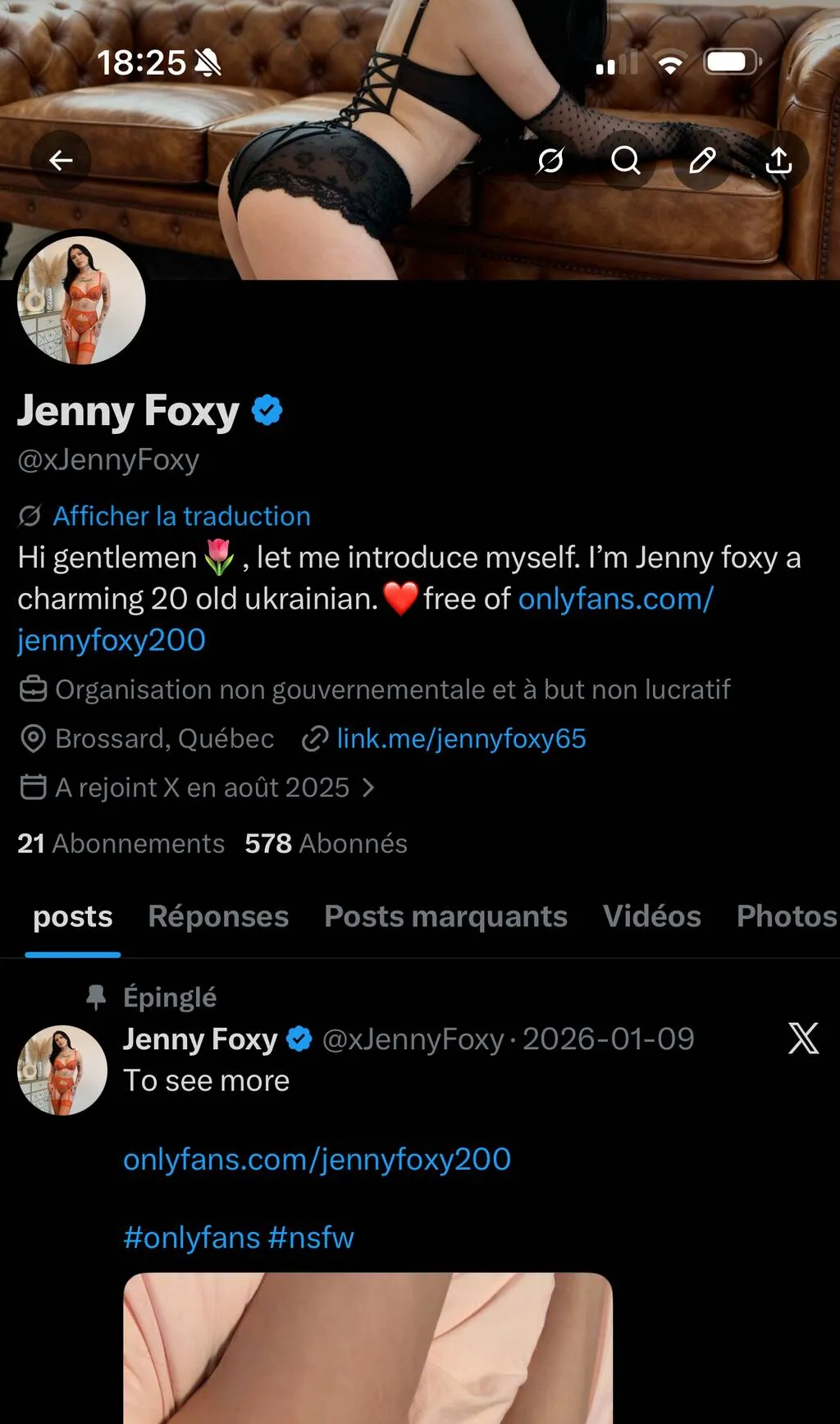View the 21 Abonnements list
840x1424 pixels.
point(121,844)
